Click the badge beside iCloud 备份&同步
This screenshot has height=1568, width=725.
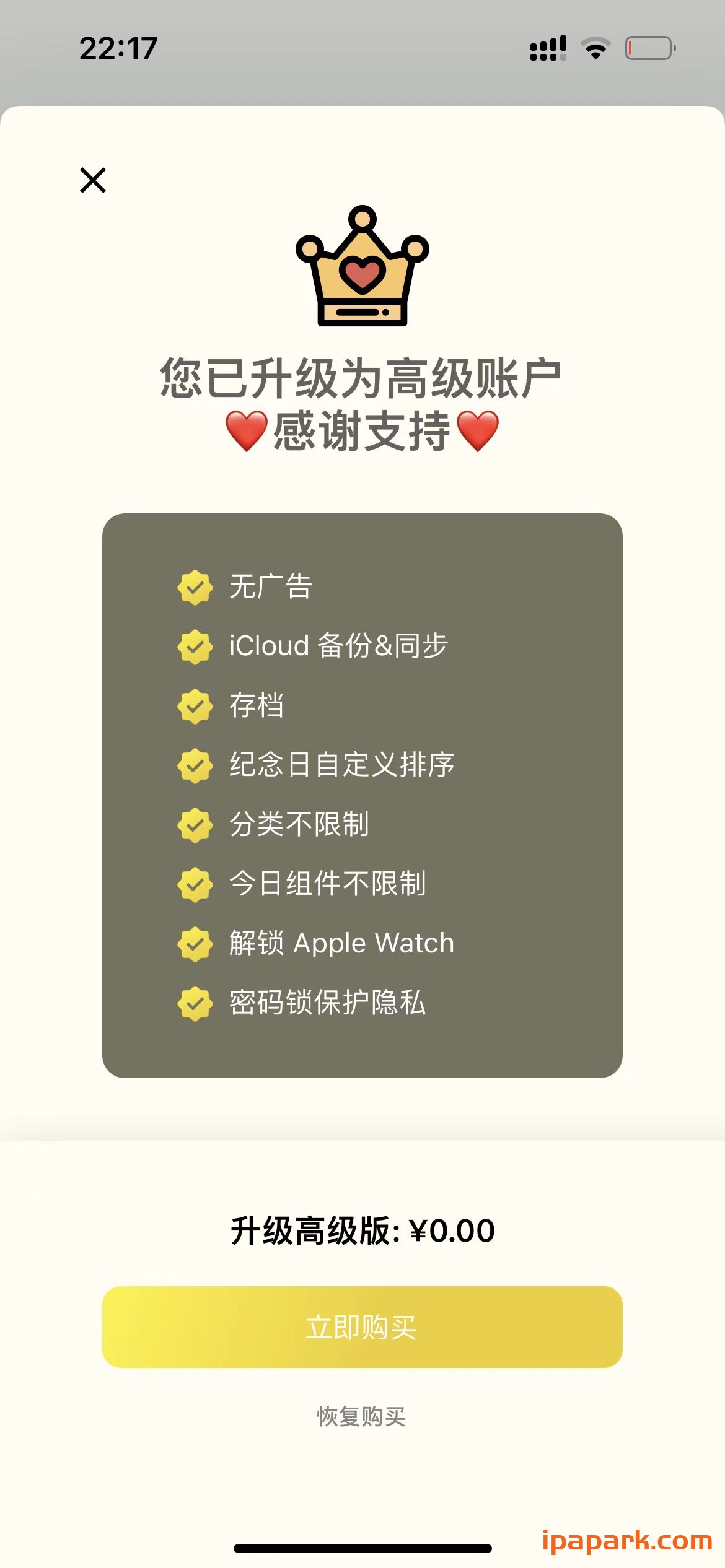(x=195, y=645)
